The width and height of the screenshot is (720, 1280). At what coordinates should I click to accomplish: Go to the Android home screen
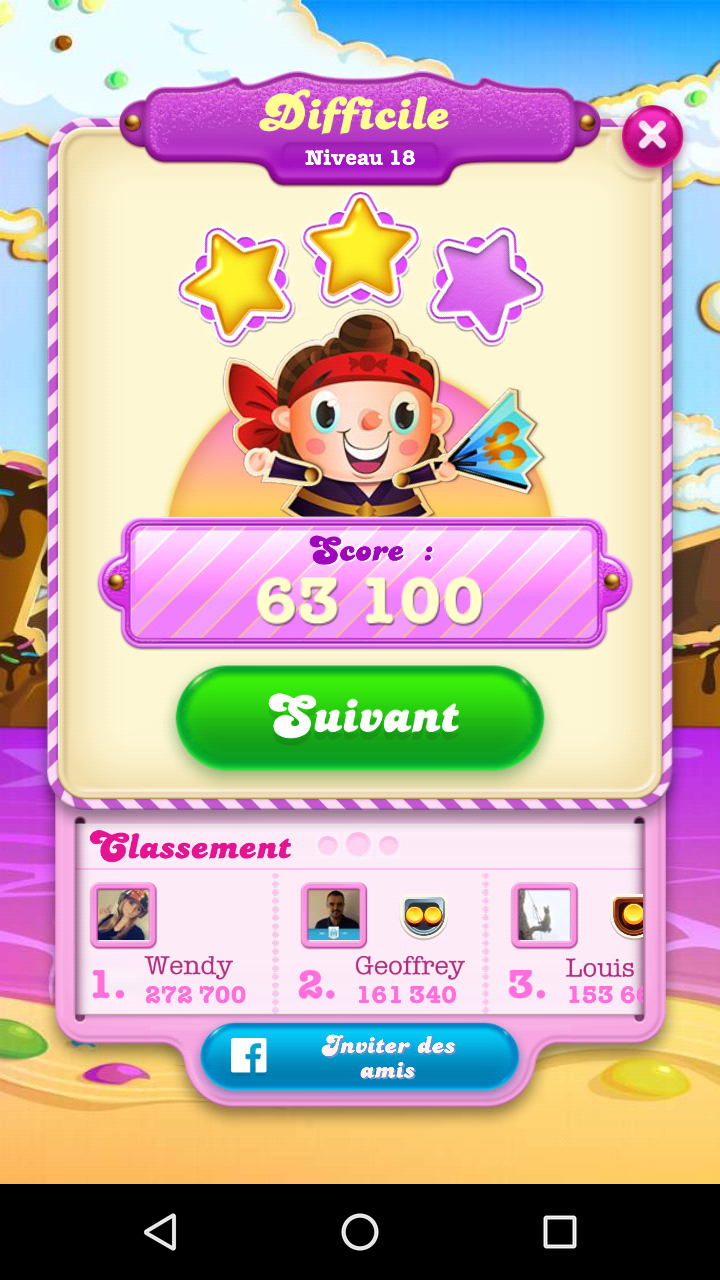(x=360, y=1232)
